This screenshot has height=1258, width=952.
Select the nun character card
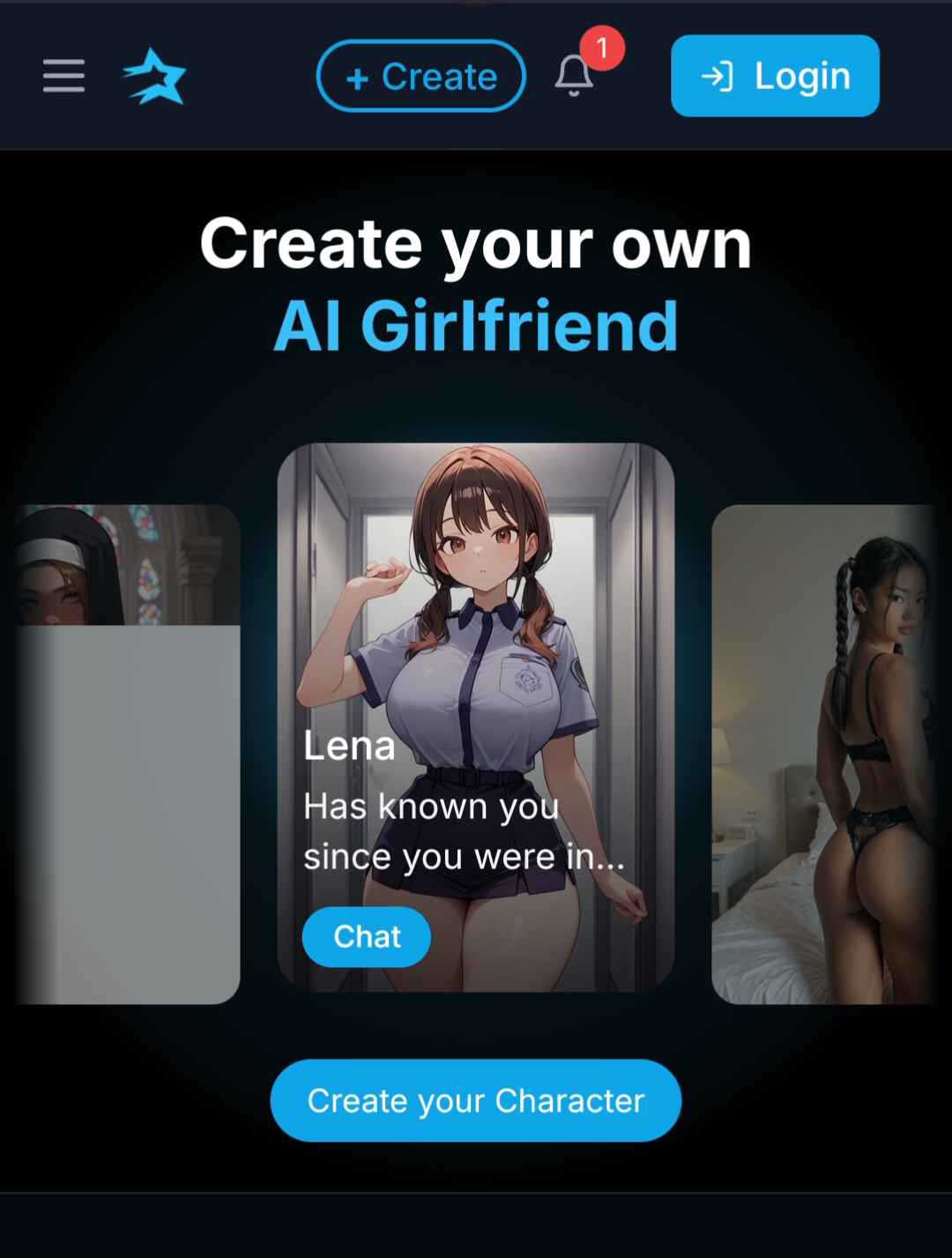(x=128, y=754)
